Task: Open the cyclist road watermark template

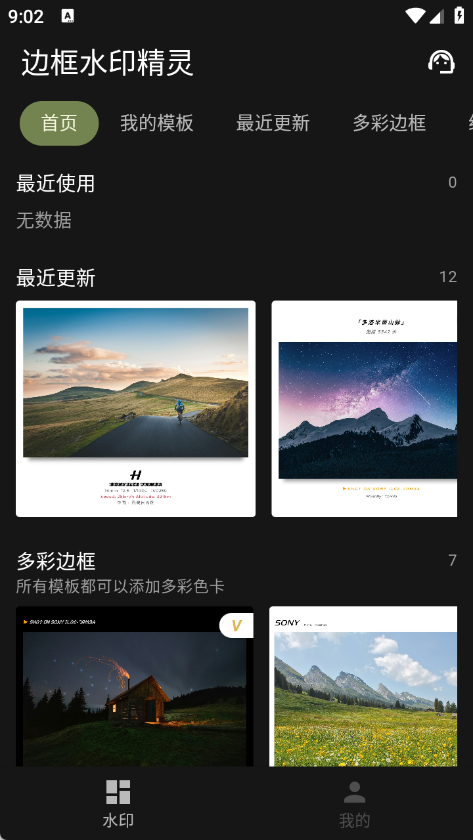Action: [x=136, y=409]
